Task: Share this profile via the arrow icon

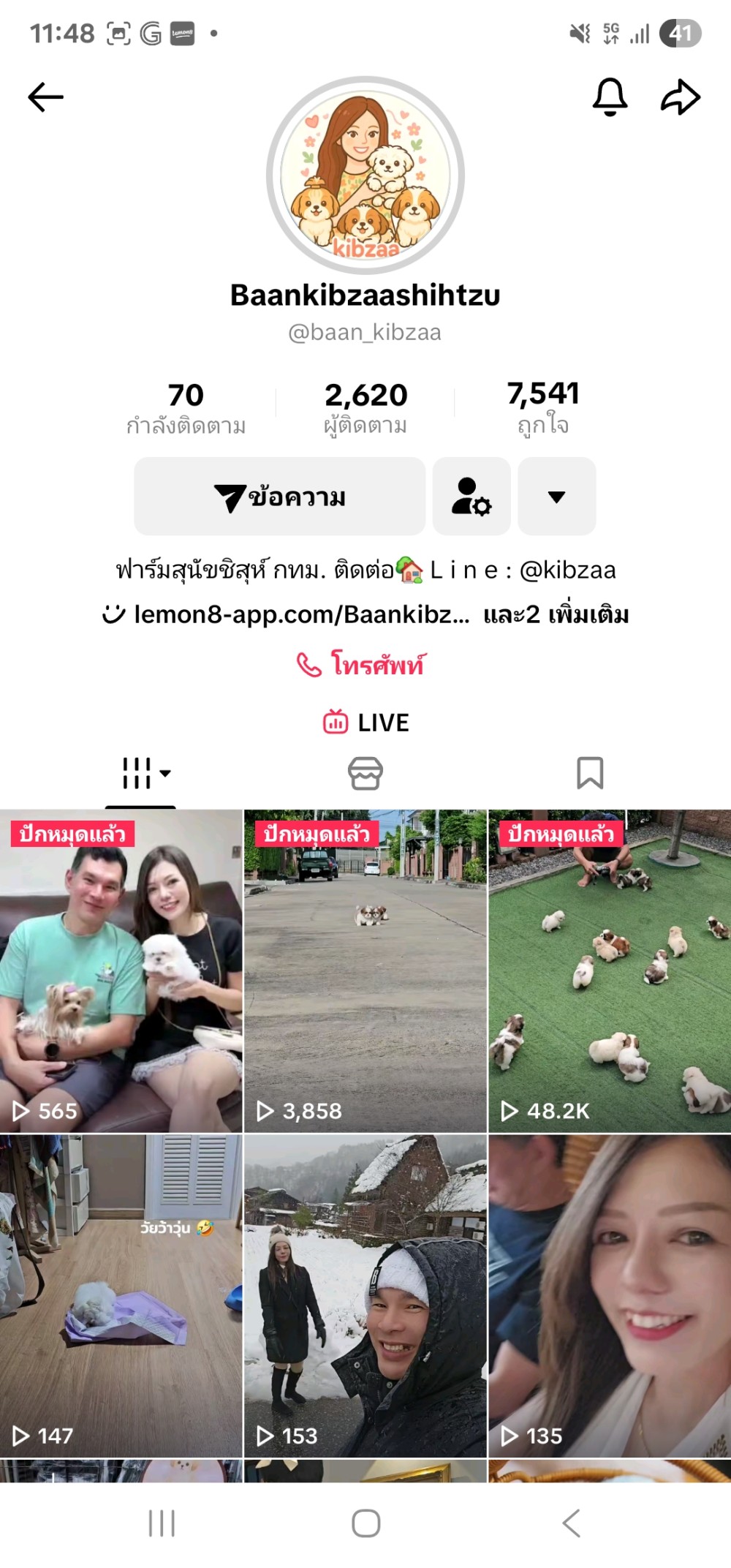Action: pyautogui.click(x=681, y=97)
